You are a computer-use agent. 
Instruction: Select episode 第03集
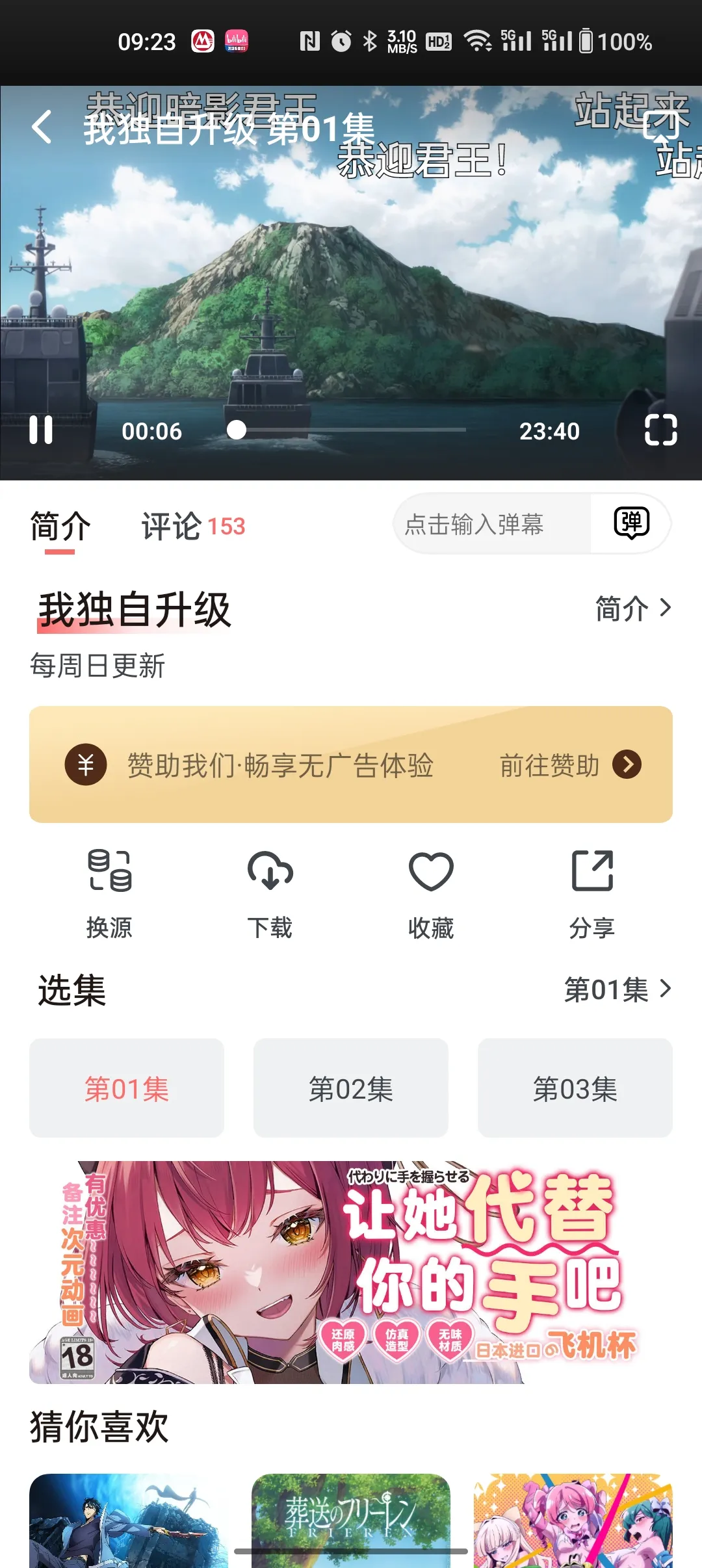click(x=575, y=1088)
